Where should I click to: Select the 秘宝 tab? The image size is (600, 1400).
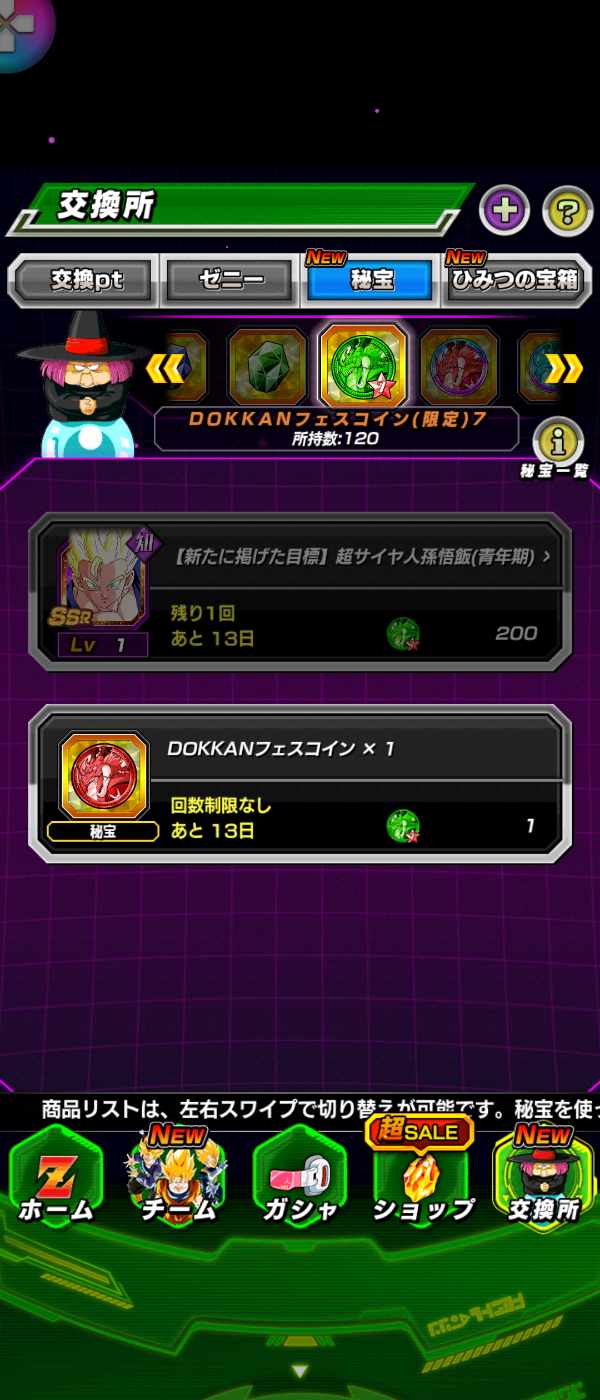point(371,281)
